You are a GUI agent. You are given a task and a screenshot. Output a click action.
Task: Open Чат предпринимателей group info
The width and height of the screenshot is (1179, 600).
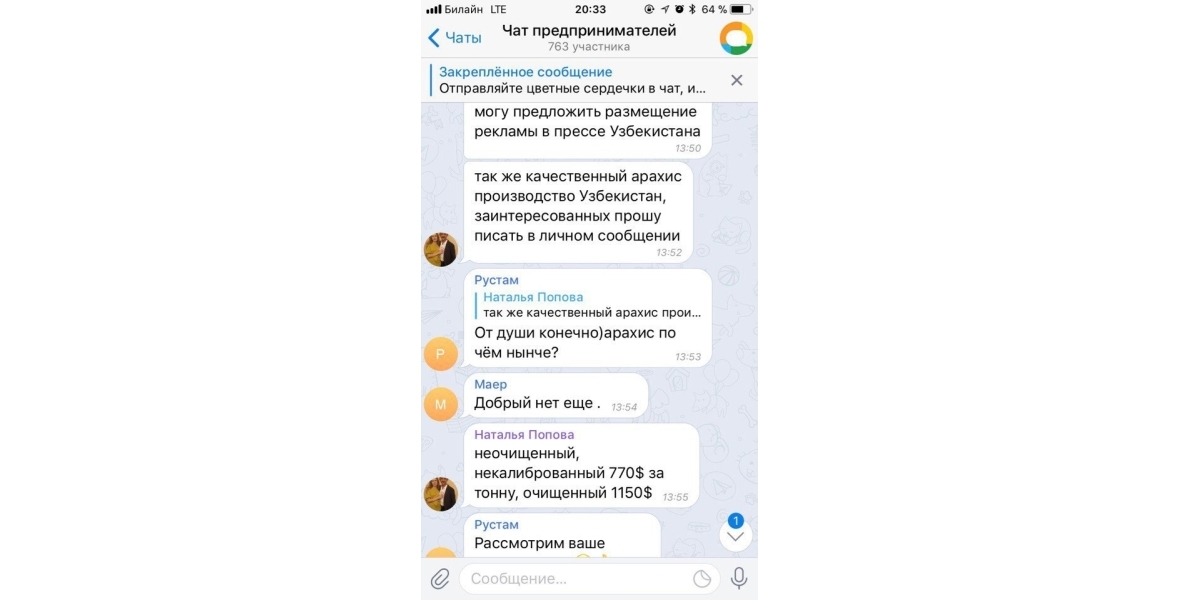coord(588,38)
